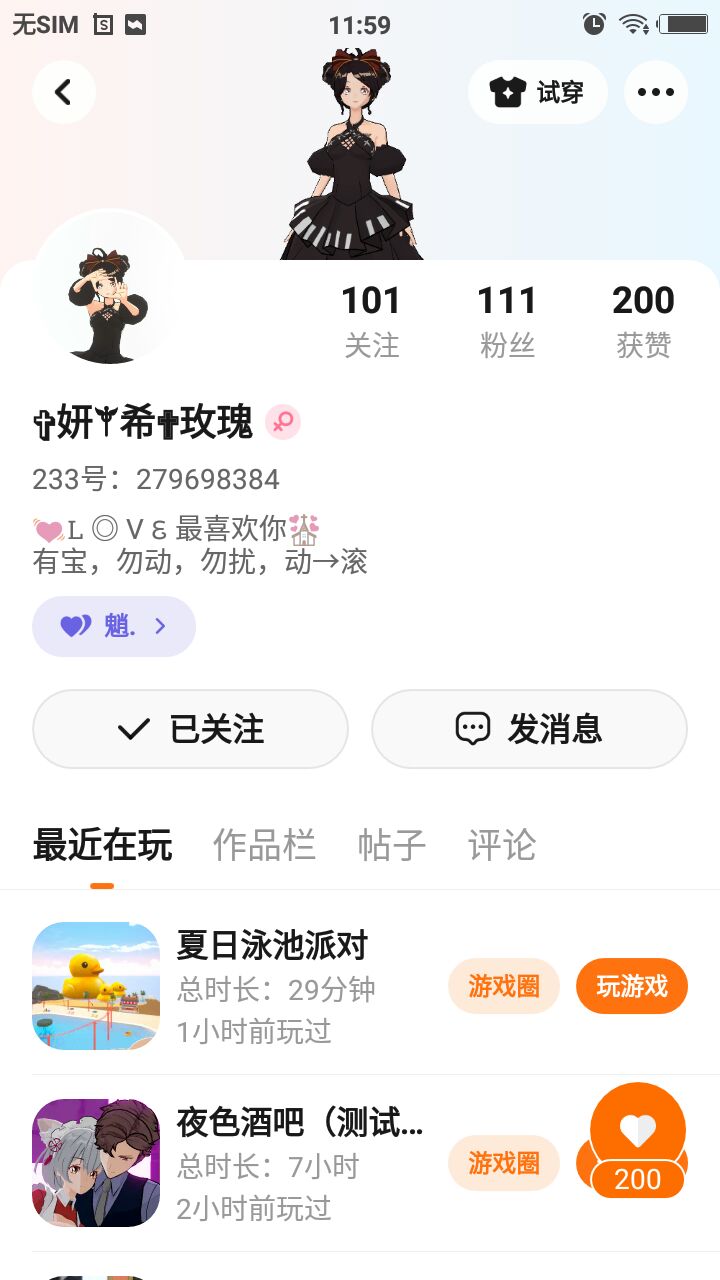This screenshot has width=720, height=1280.
Task: Switch to the 评论 tab
Action: point(502,846)
